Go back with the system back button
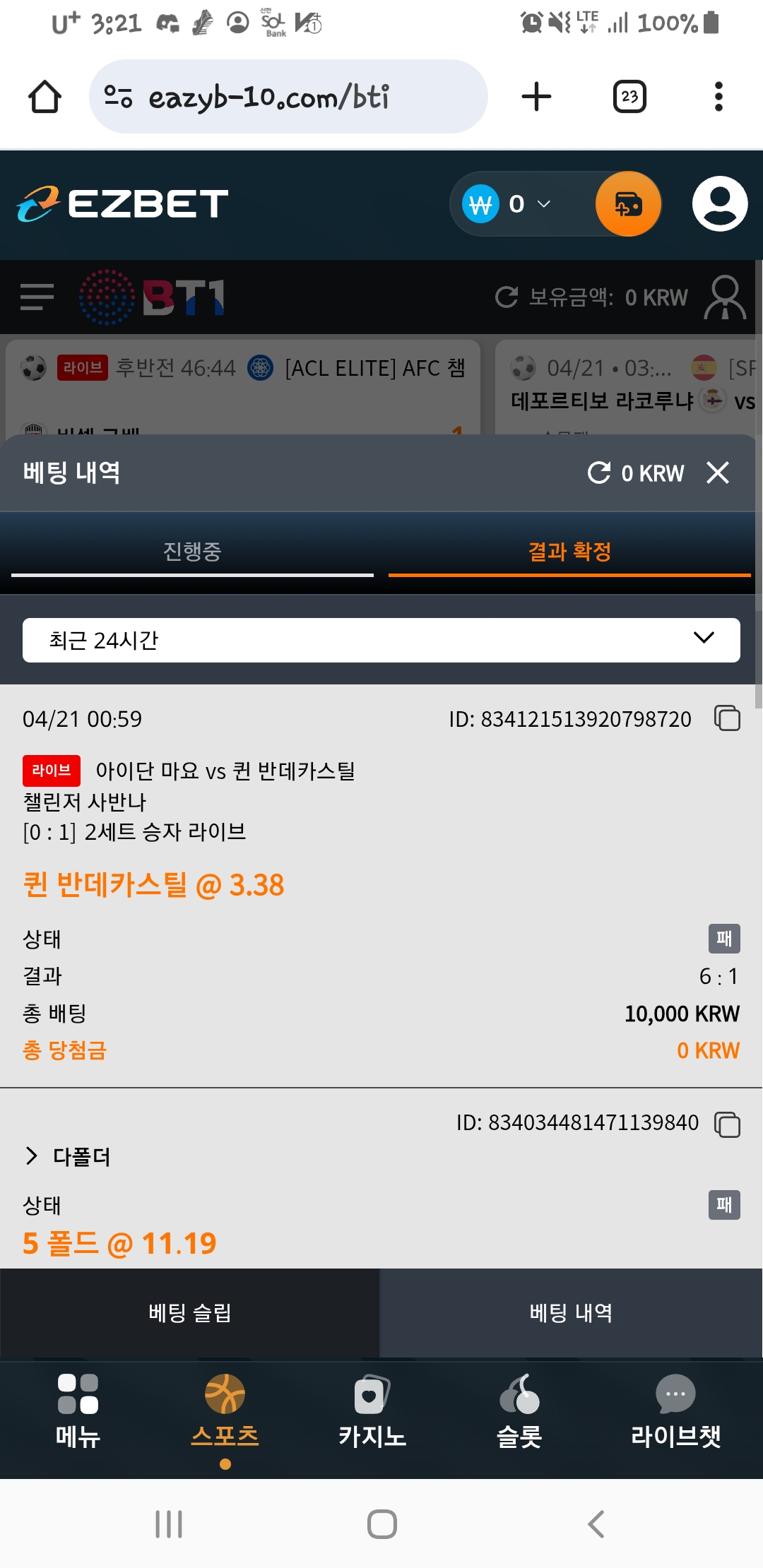The height and width of the screenshot is (1568, 763). click(596, 1524)
